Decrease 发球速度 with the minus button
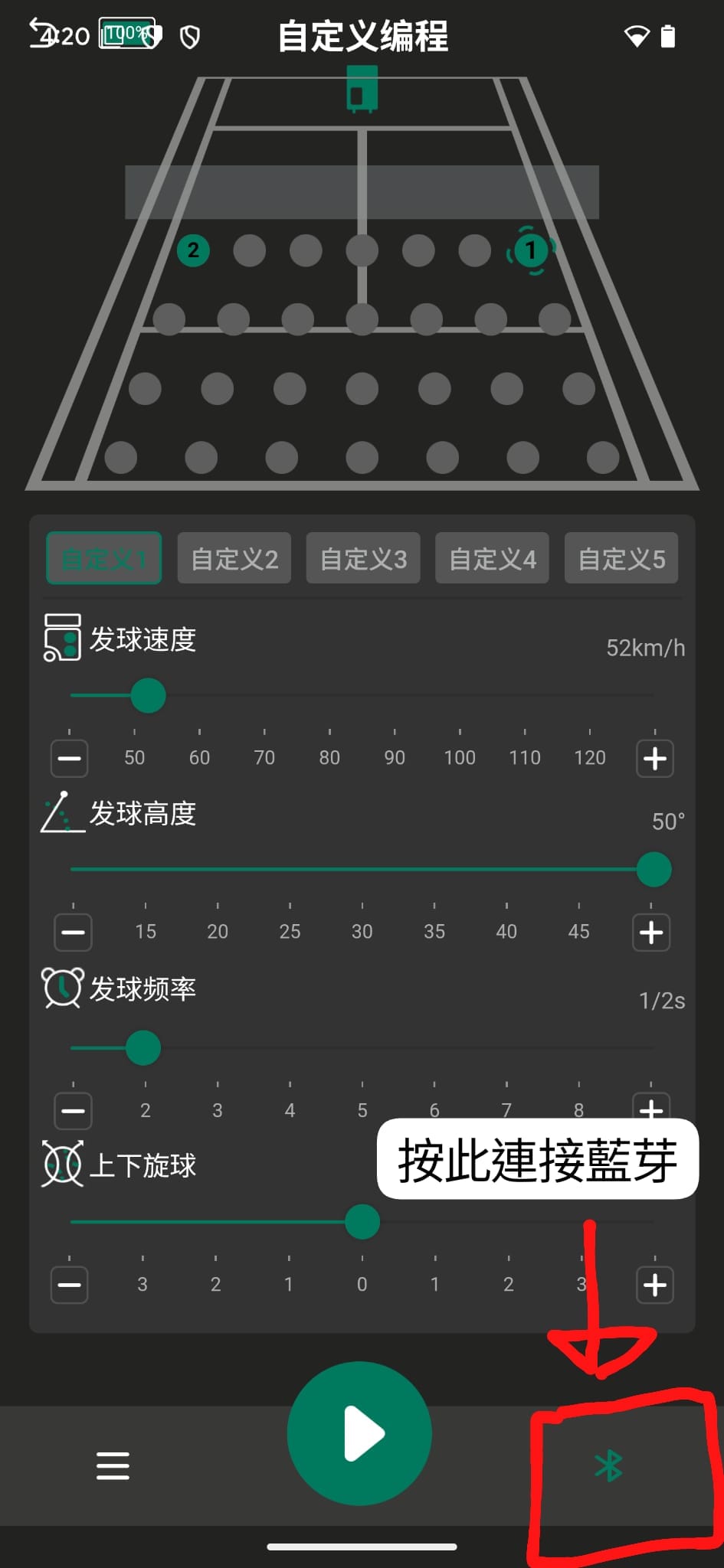Image resolution: width=724 pixels, height=1568 pixels. [x=70, y=759]
